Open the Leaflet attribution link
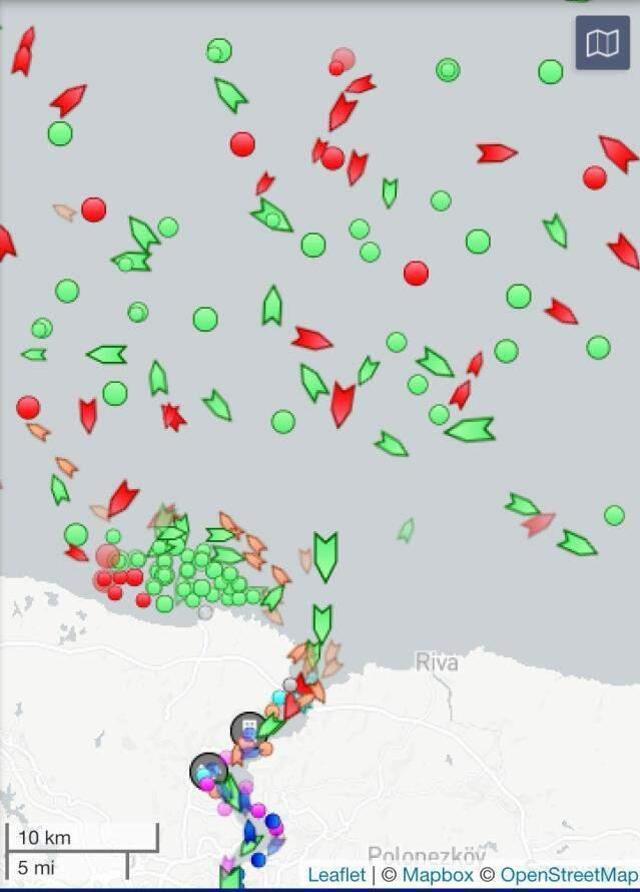 click(336, 874)
